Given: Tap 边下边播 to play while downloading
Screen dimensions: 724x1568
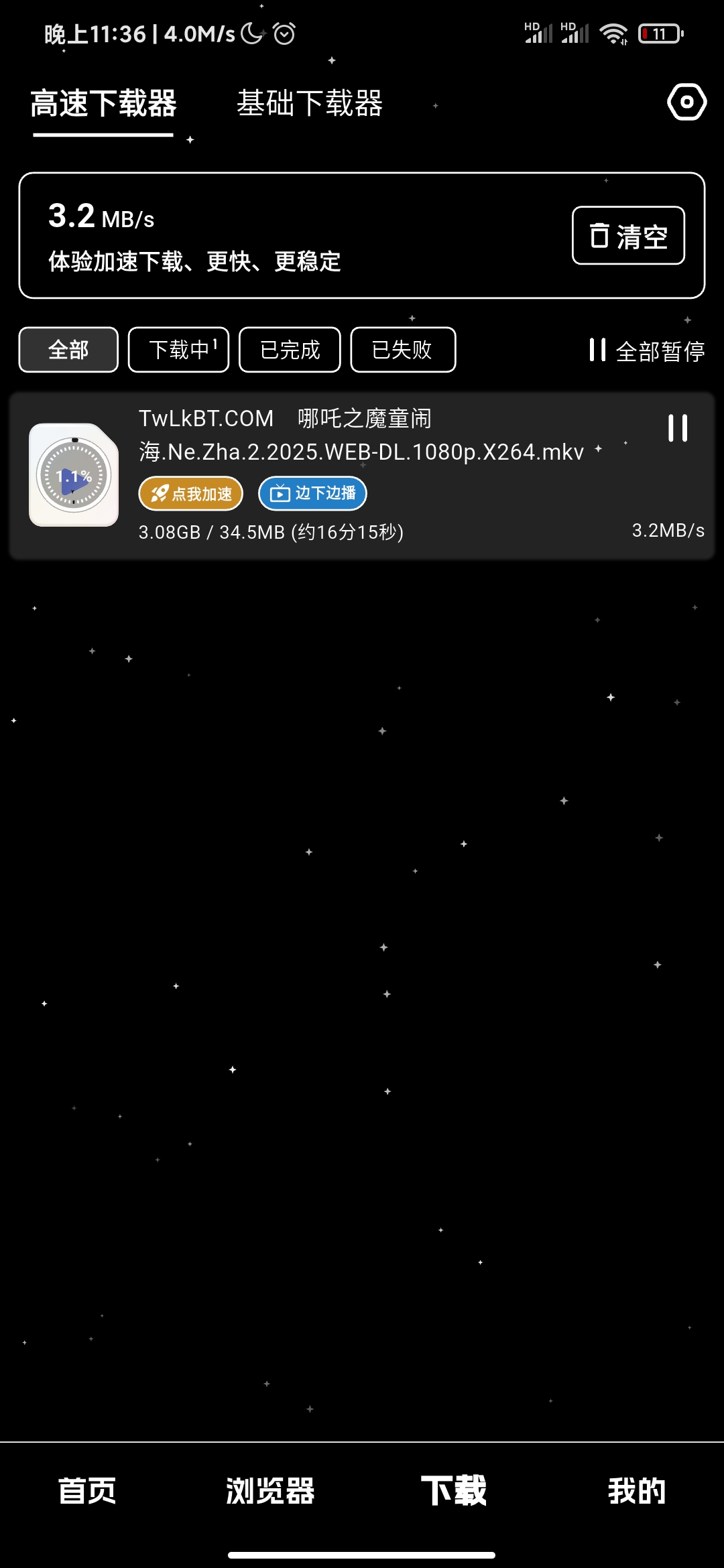Looking at the screenshot, I should click(312, 494).
